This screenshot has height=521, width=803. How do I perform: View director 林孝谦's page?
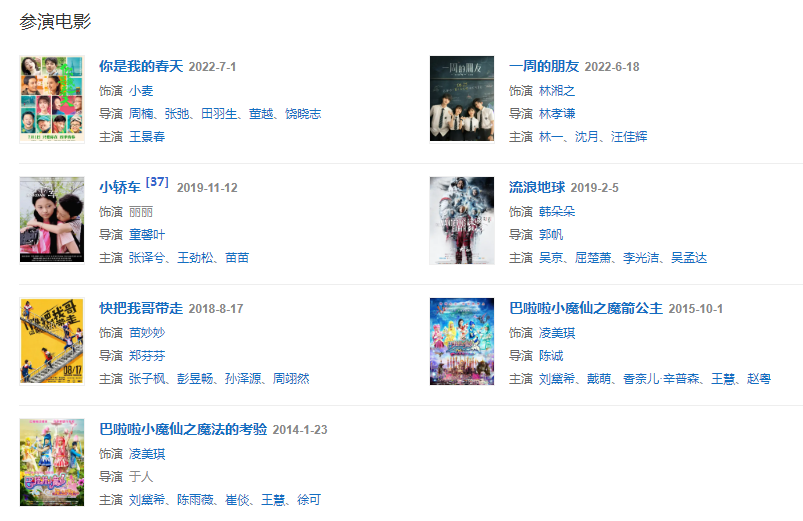557,114
